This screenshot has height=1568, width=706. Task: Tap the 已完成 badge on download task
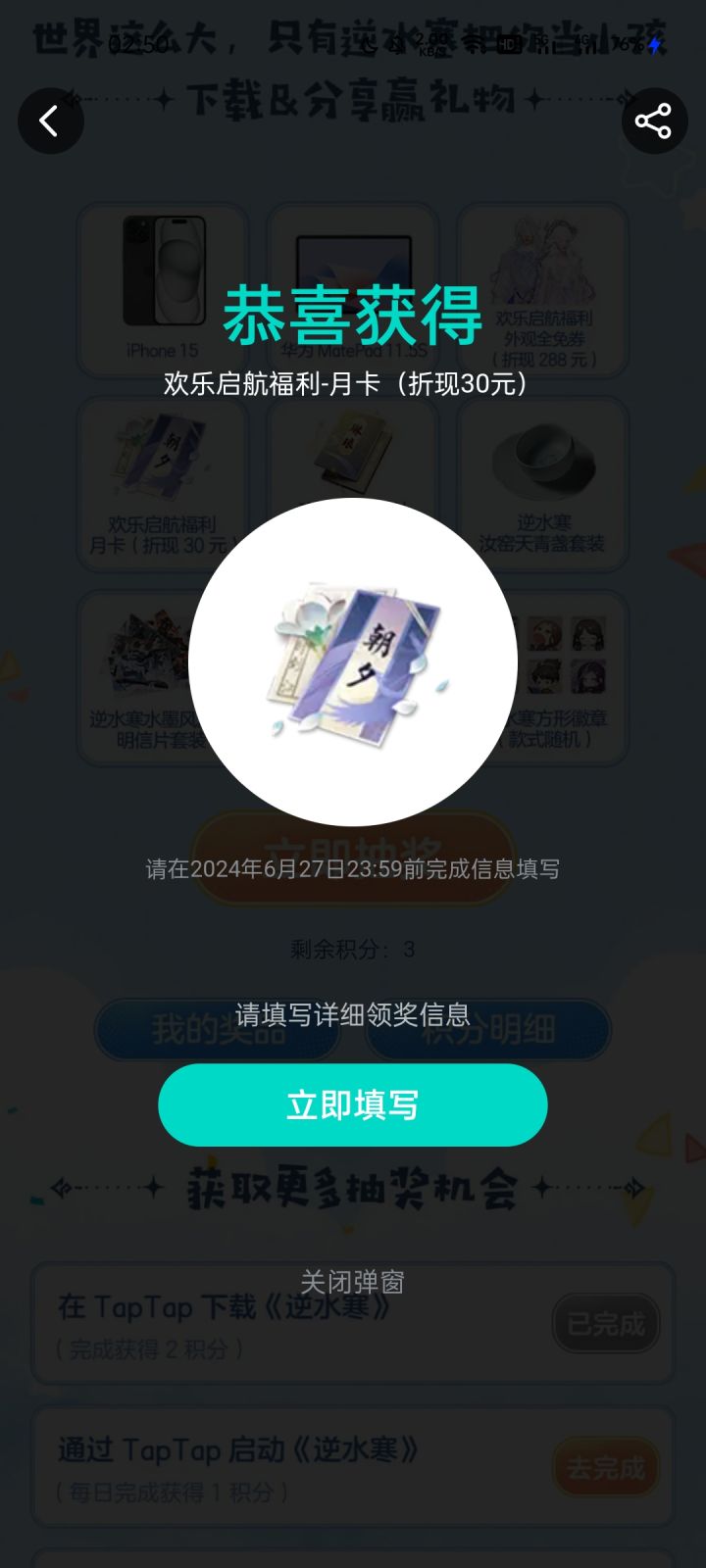pos(605,1321)
